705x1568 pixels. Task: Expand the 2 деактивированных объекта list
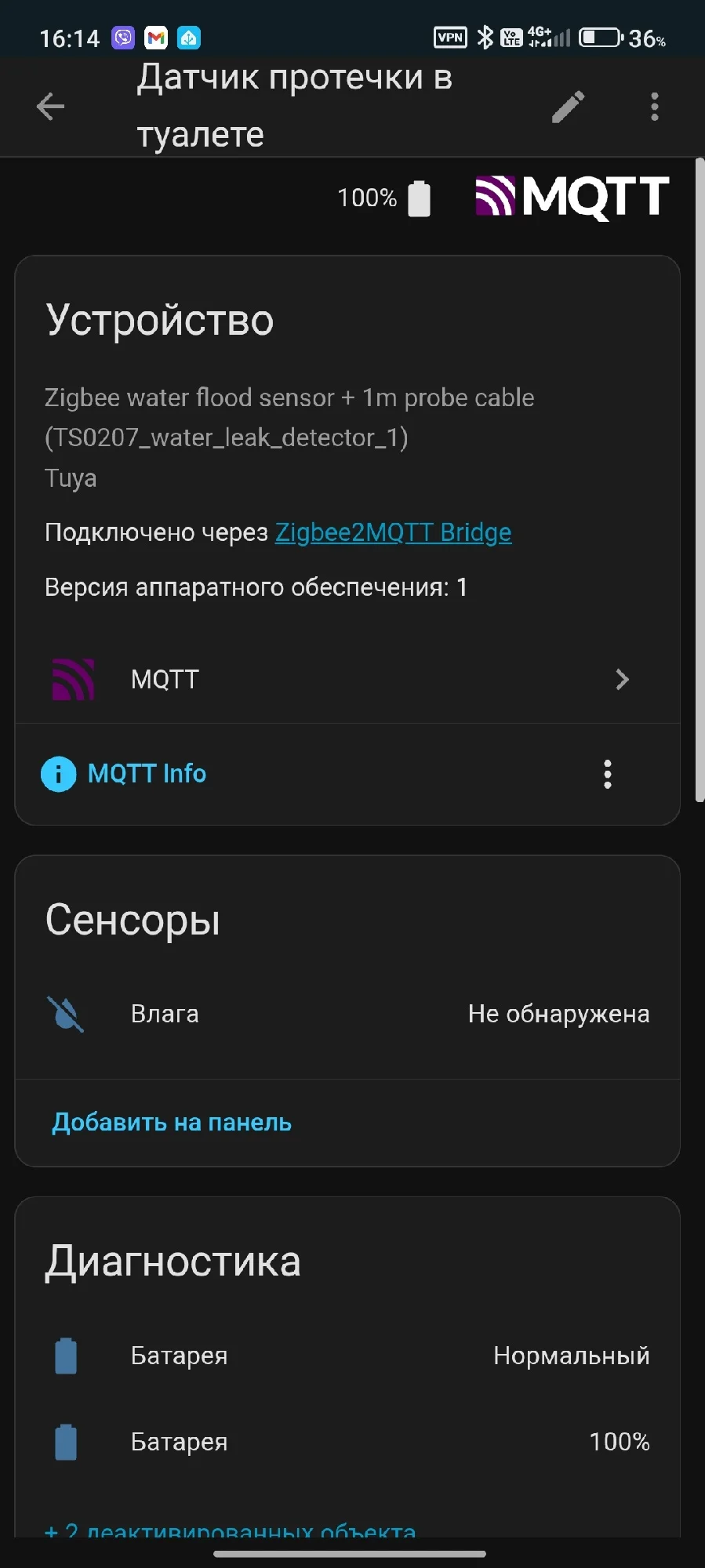click(x=231, y=1529)
